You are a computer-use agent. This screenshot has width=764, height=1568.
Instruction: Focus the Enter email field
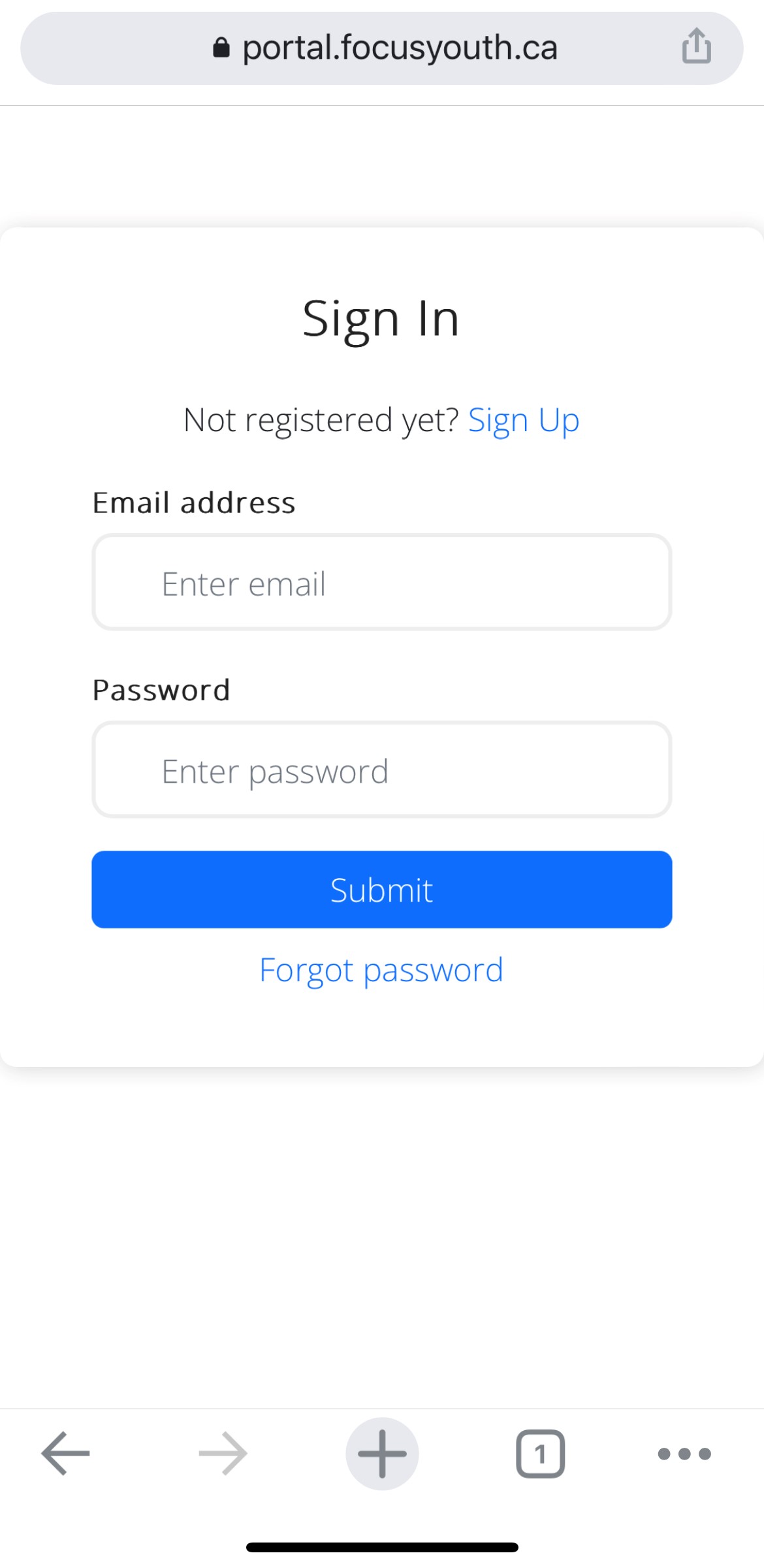382,583
